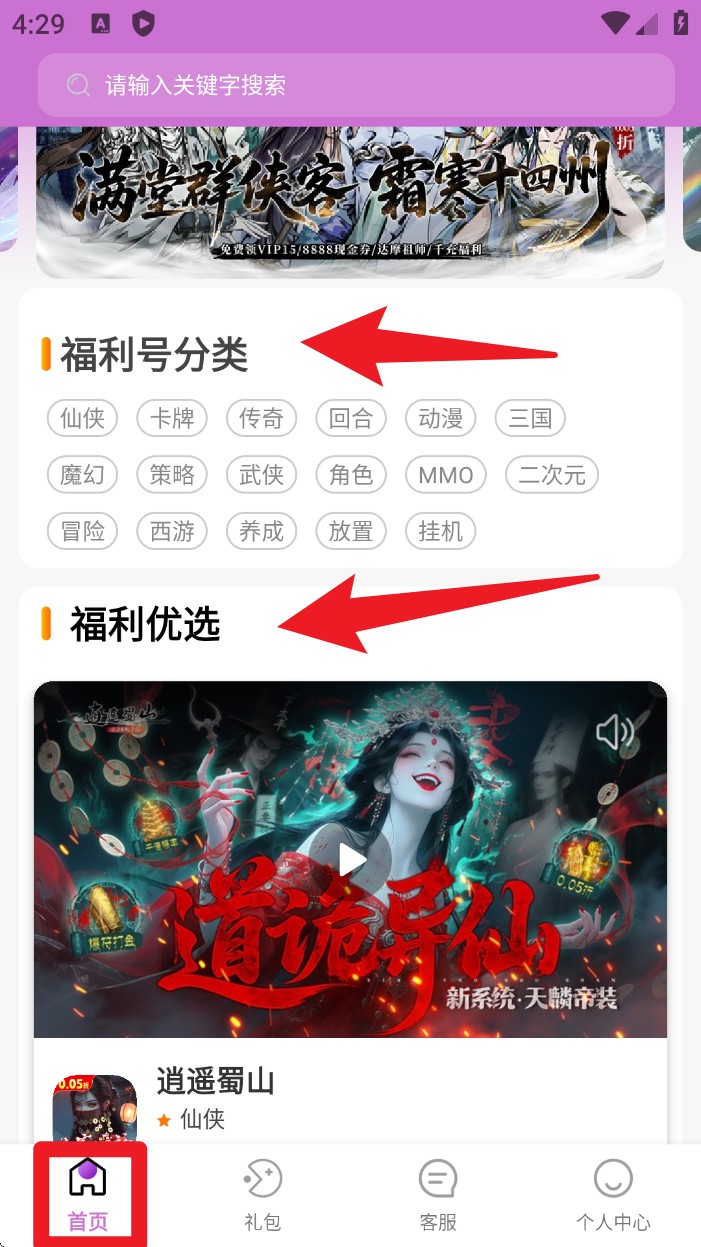Switch to the 客服 tab
This screenshot has width=701, height=1247.
pos(438,1195)
